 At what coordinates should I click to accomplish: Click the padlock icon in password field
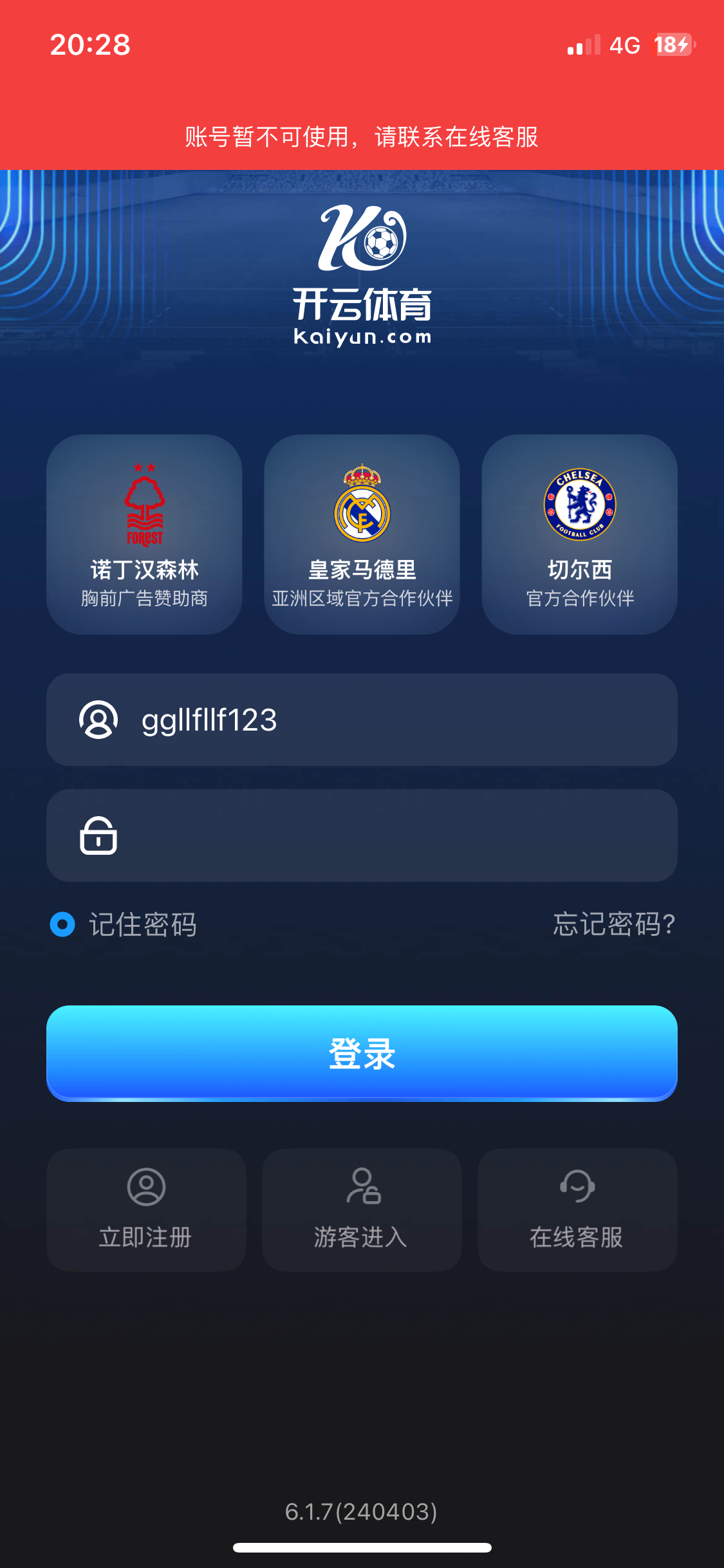tap(98, 836)
